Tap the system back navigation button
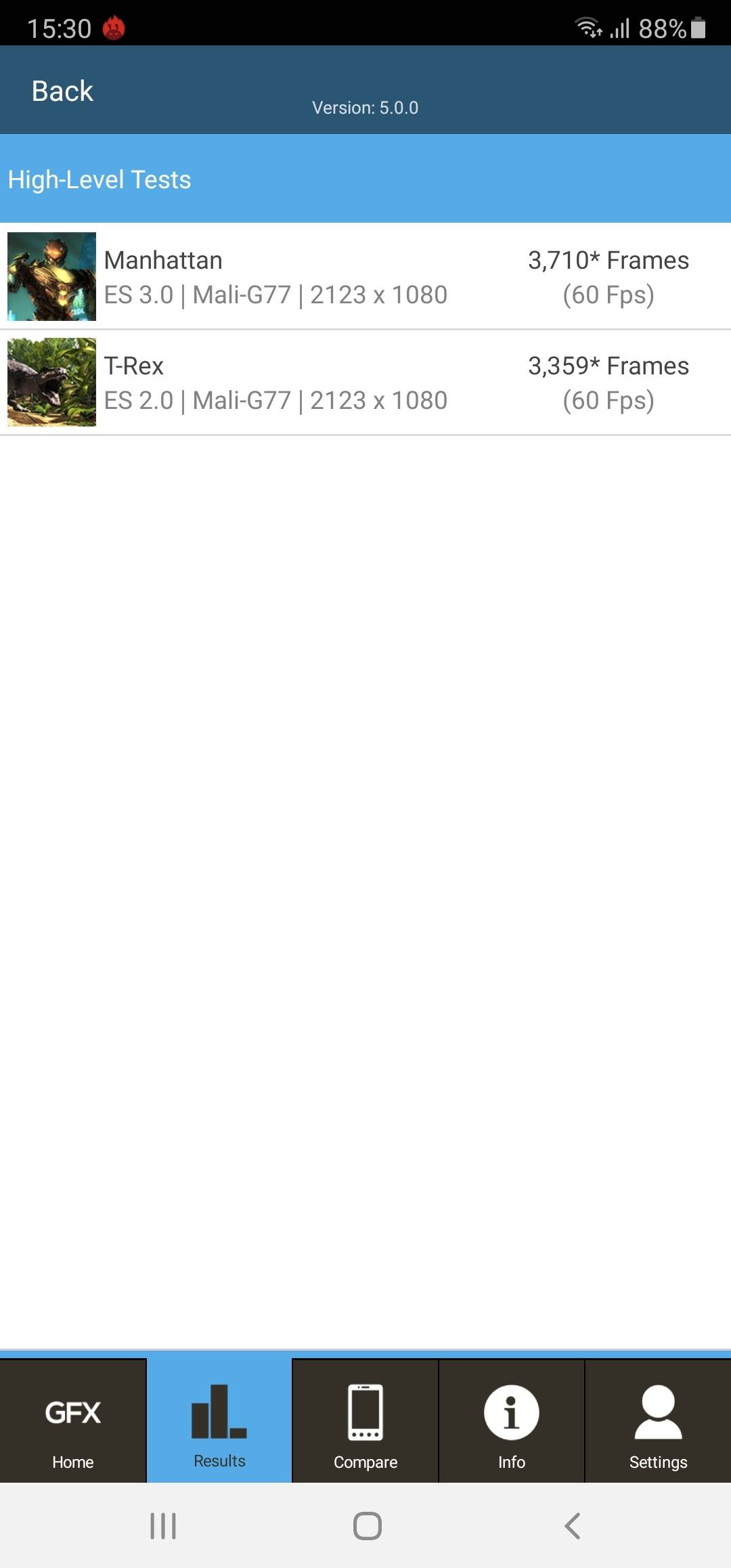731x1568 pixels. point(572,1526)
